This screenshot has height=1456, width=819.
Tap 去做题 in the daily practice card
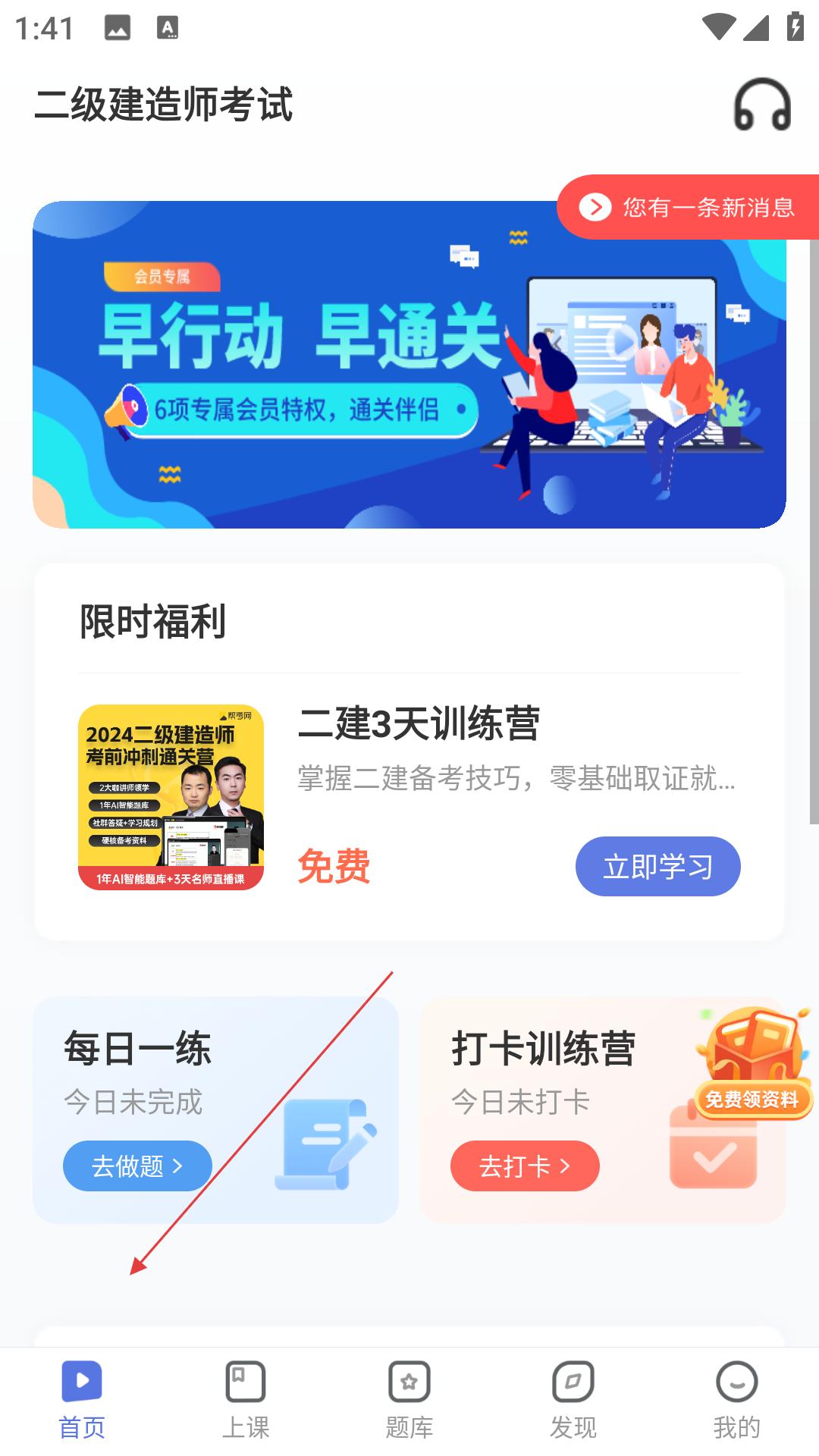click(x=137, y=1166)
